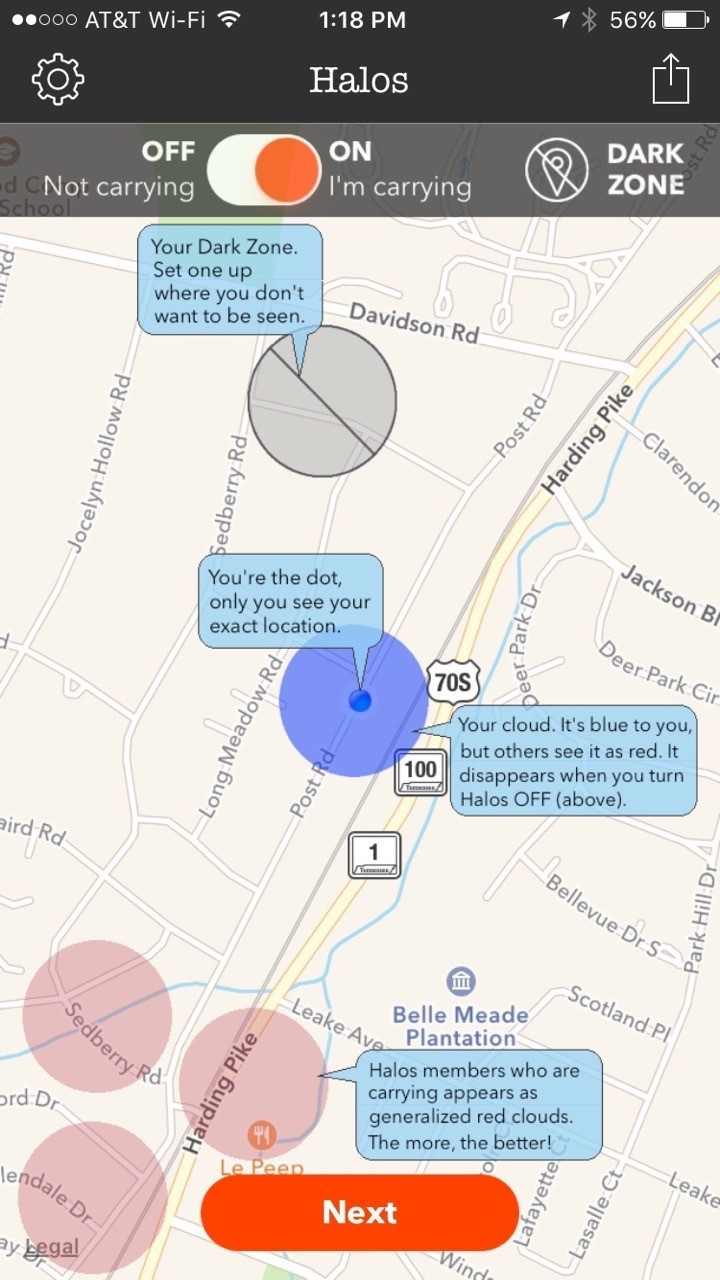Share via the top-right share icon
Screen dimensions: 720x1280
click(x=671, y=79)
